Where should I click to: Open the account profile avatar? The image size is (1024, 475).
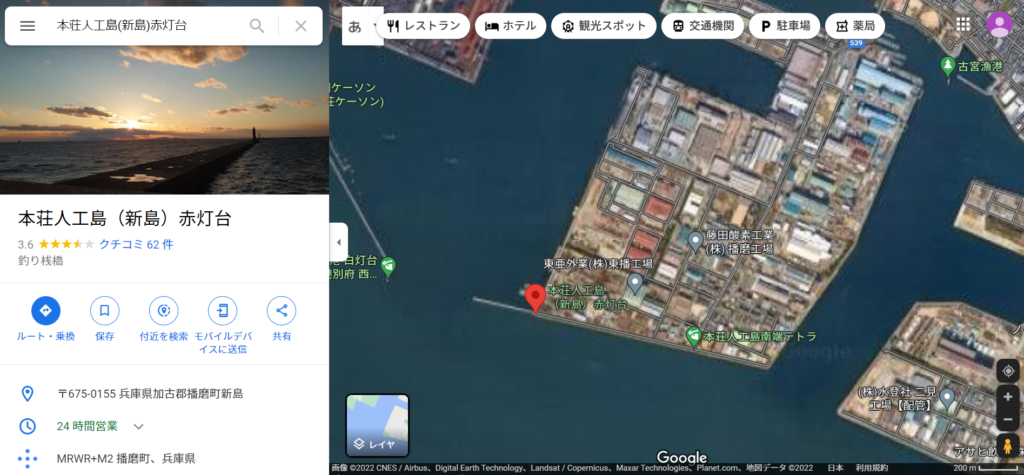point(999,25)
